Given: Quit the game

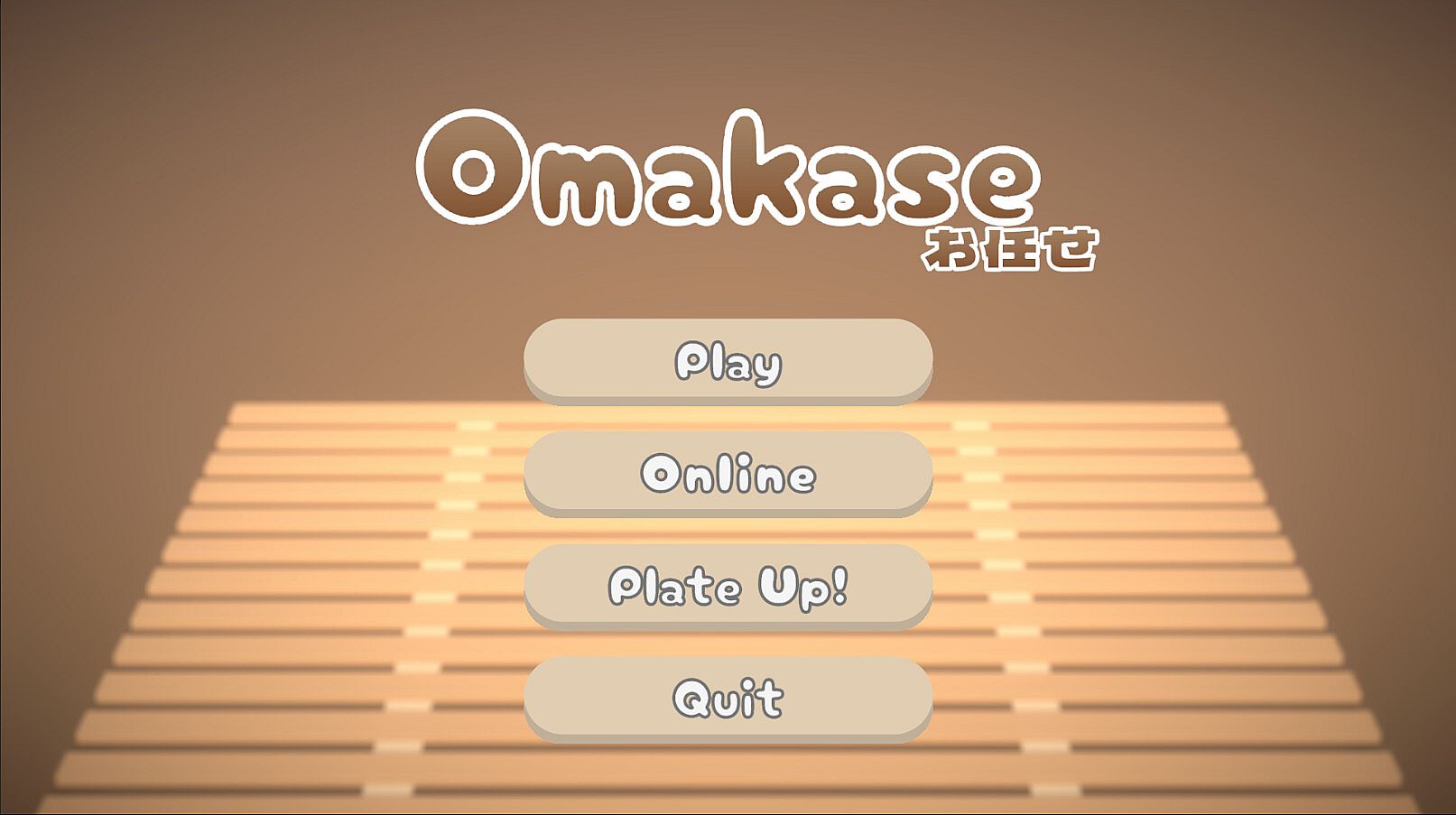Looking at the screenshot, I should pyautogui.click(x=728, y=698).
